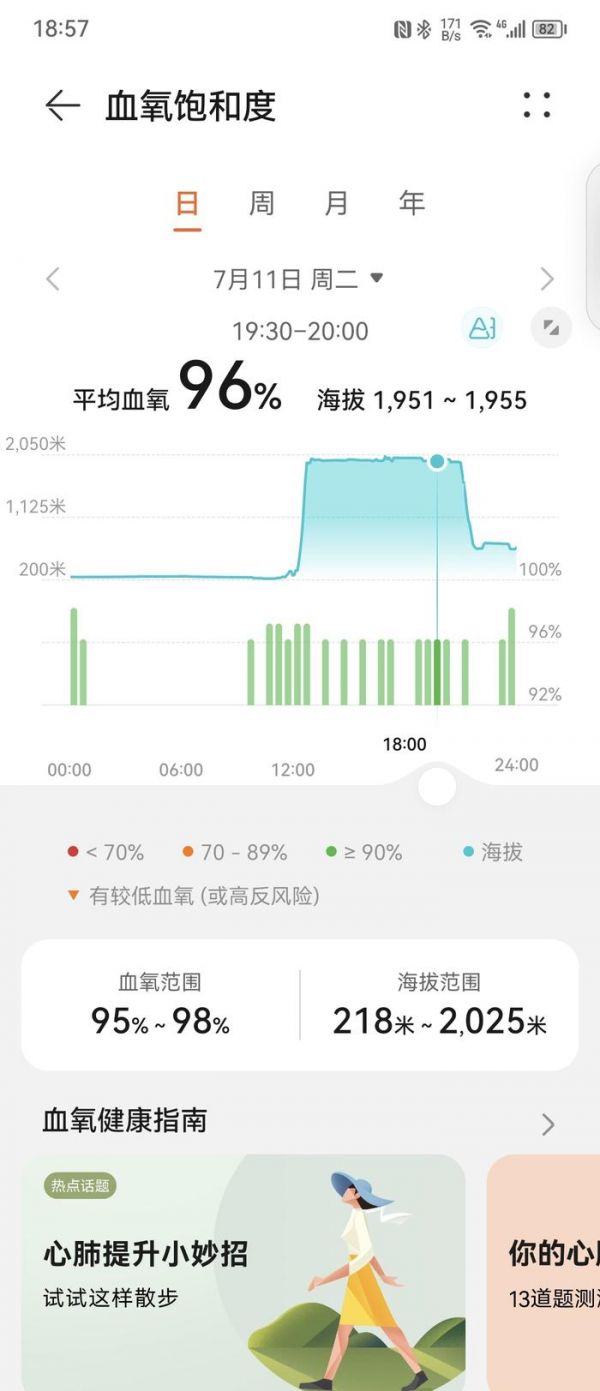600x1391 pixels.
Task: Switch to the 月 tab
Action: coord(337,204)
